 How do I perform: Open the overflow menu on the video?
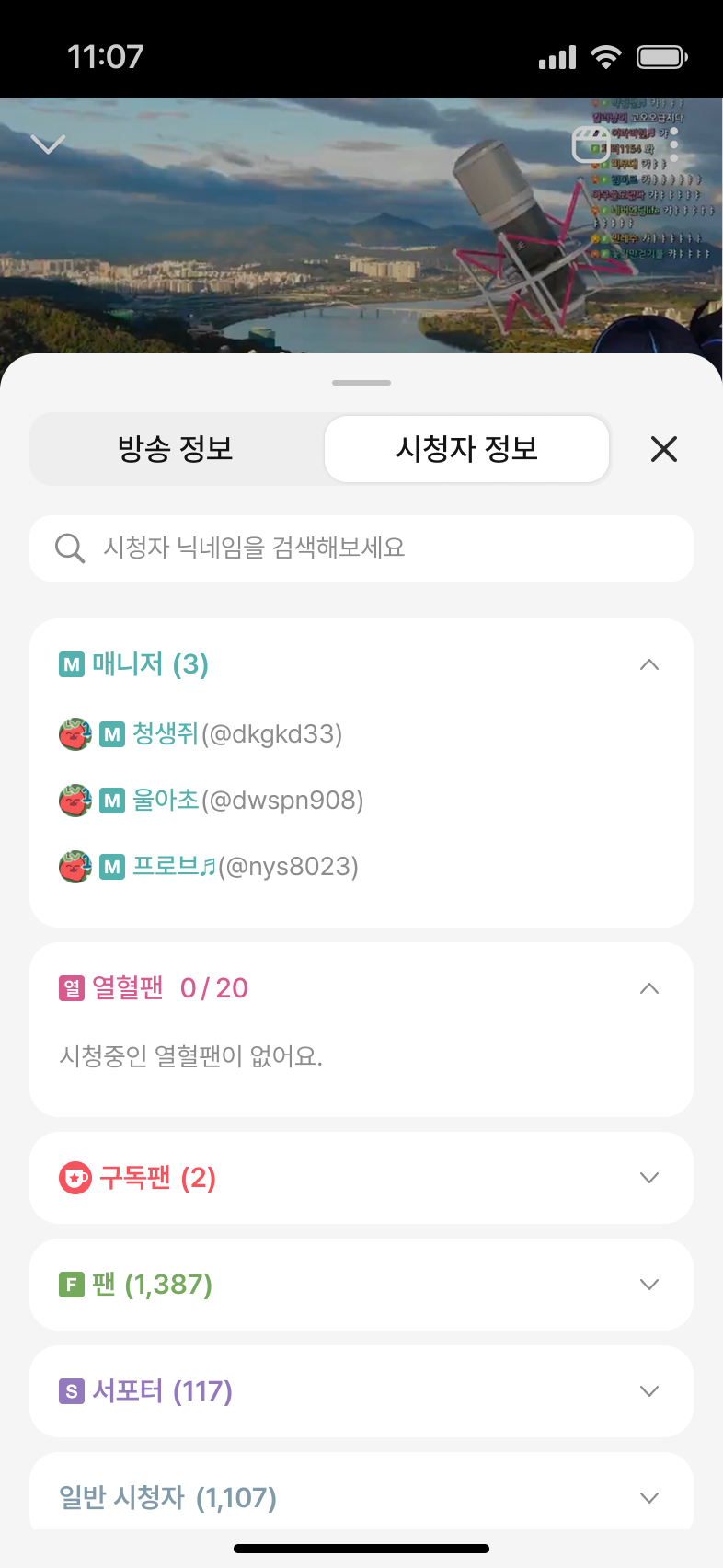pos(674,144)
